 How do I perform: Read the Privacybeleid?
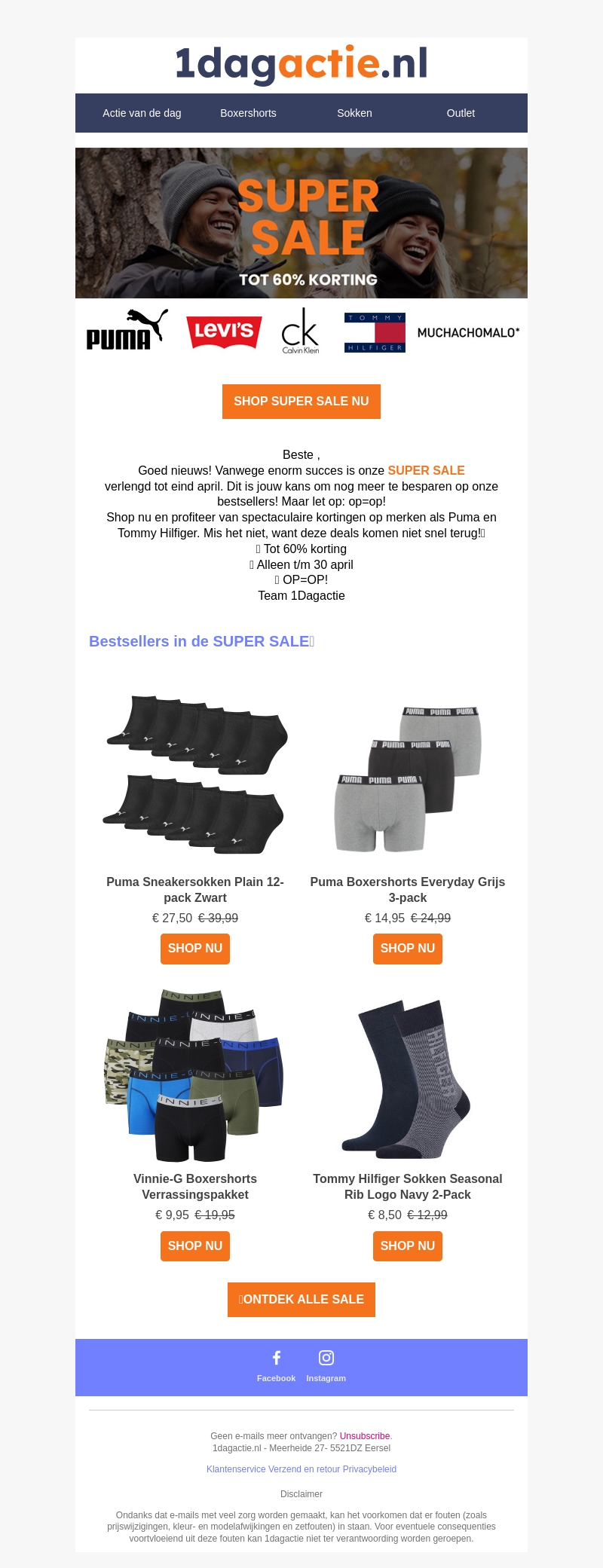[369, 1469]
